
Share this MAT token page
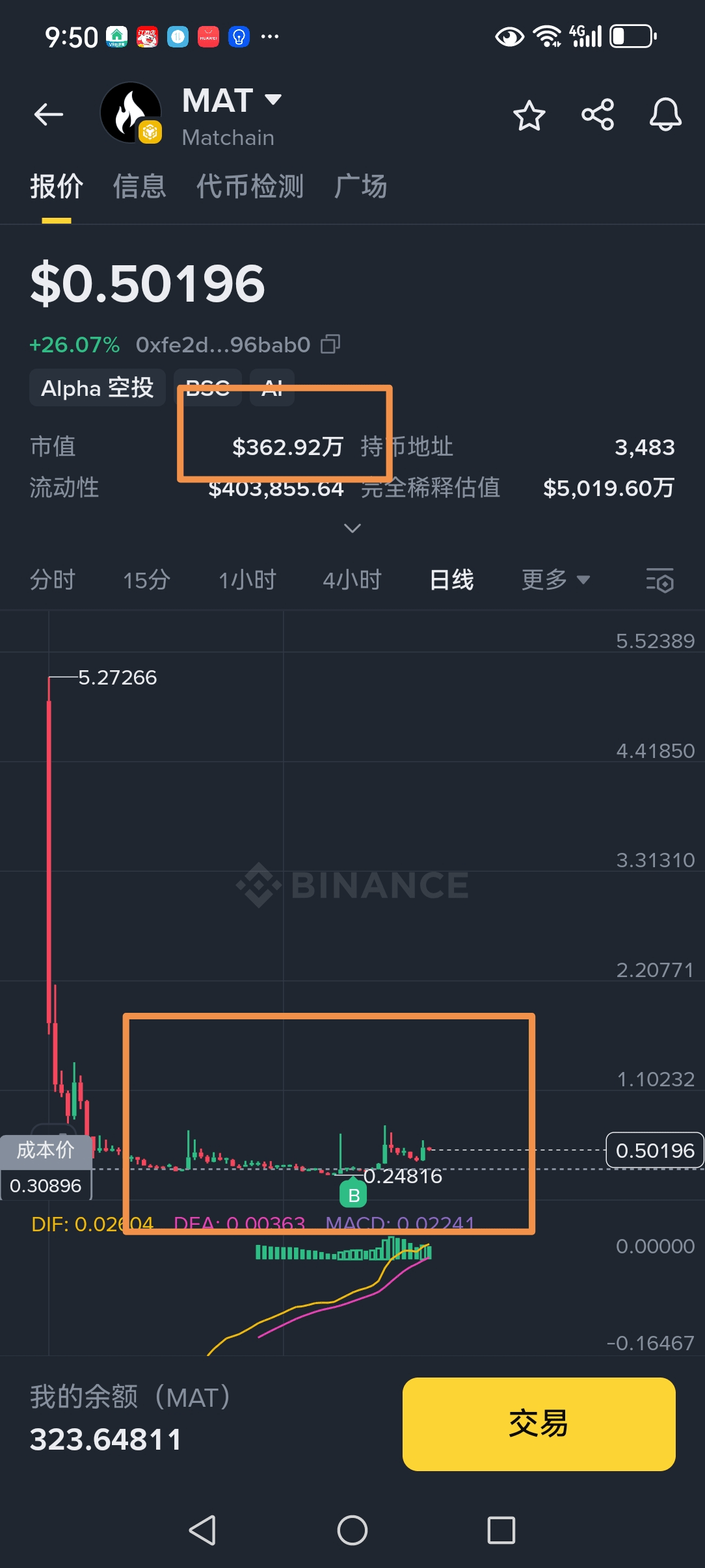coord(598,115)
